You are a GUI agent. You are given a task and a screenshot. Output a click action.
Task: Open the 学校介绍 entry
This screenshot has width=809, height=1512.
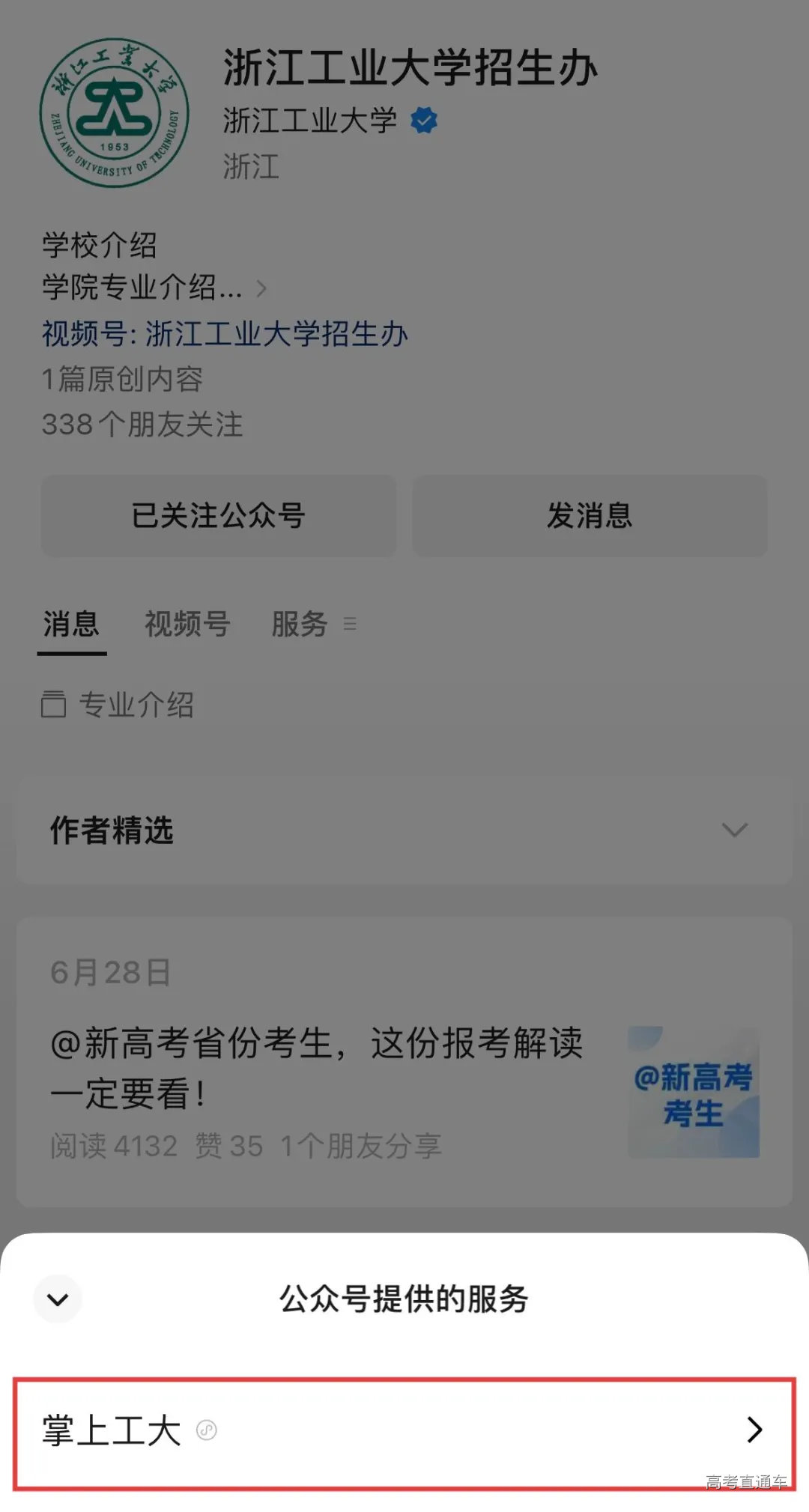tap(98, 243)
